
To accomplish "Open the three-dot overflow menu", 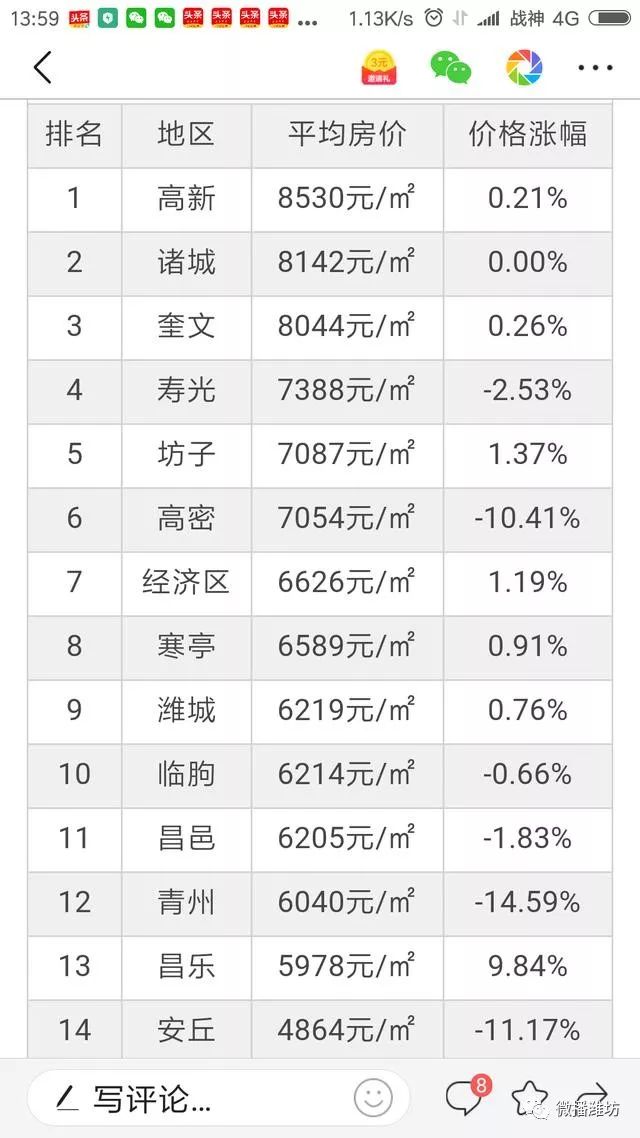I will click(x=595, y=68).
